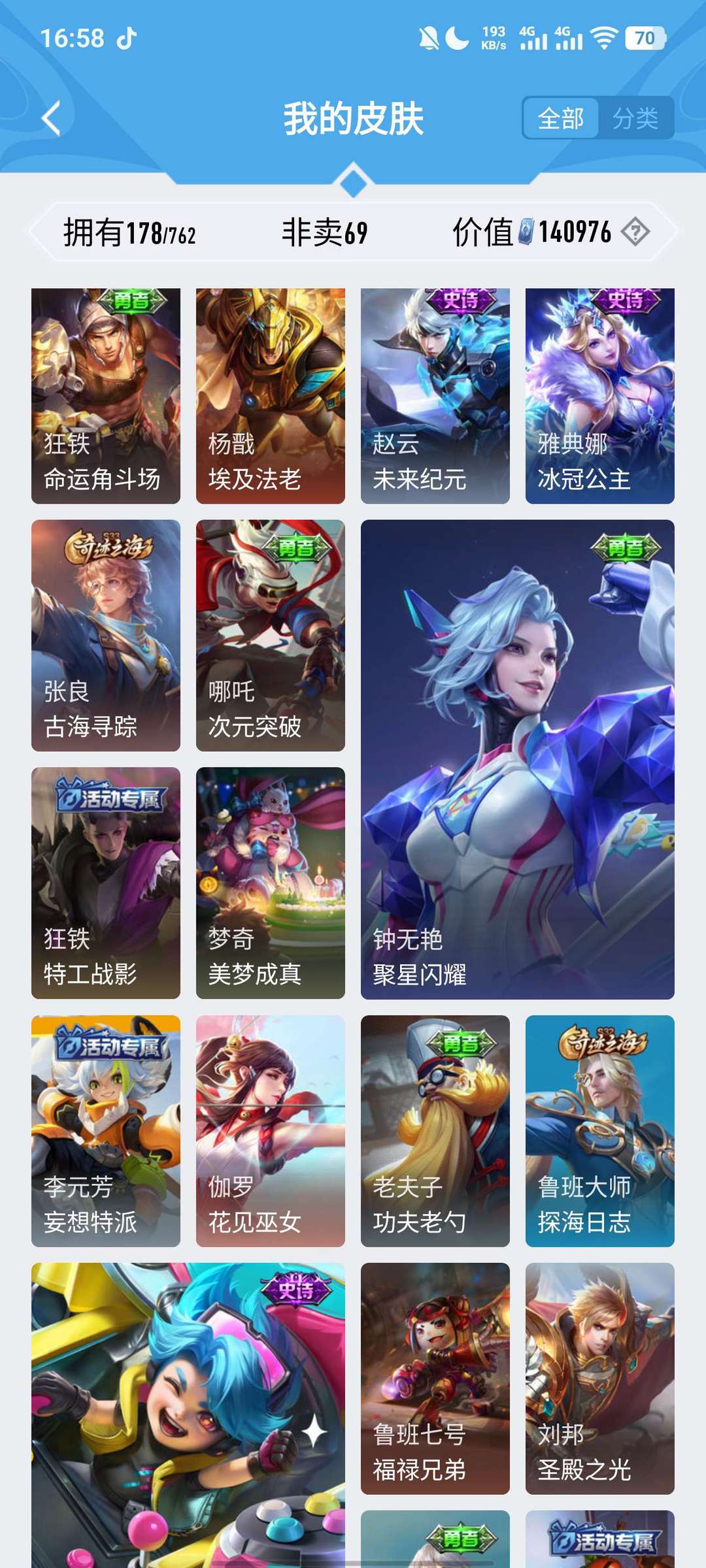This screenshot has height=1568, width=706.
Task: Open 张良 古海寻踪 skin card
Action: coord(106,635)
